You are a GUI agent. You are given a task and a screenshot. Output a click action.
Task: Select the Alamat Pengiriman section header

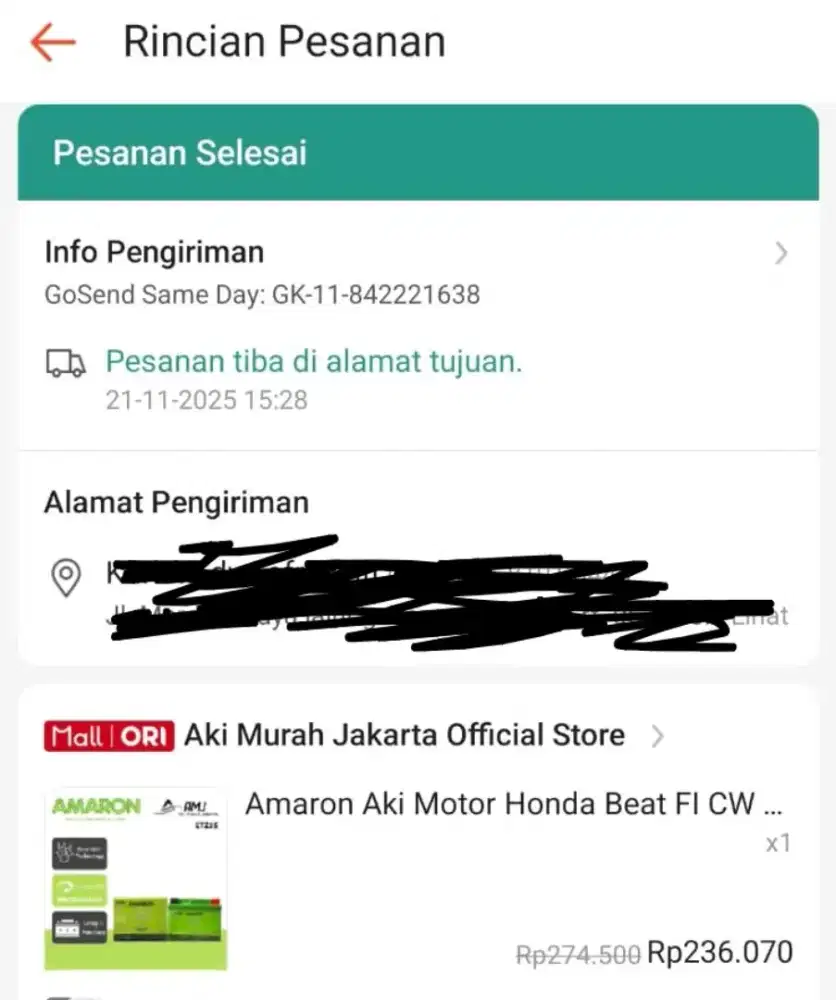(175, 503)
